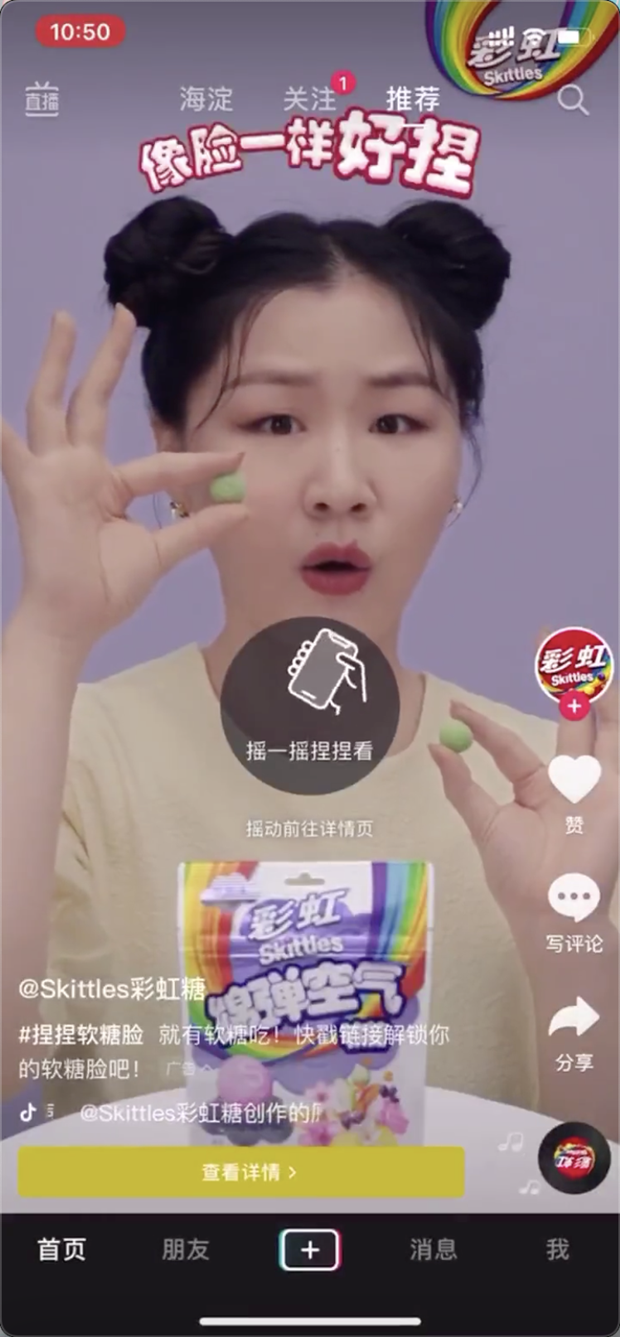The height and width of the screenshot is (1337, 620).
Task: Switch to 我 profile tab
Action: pos(557,1249)
